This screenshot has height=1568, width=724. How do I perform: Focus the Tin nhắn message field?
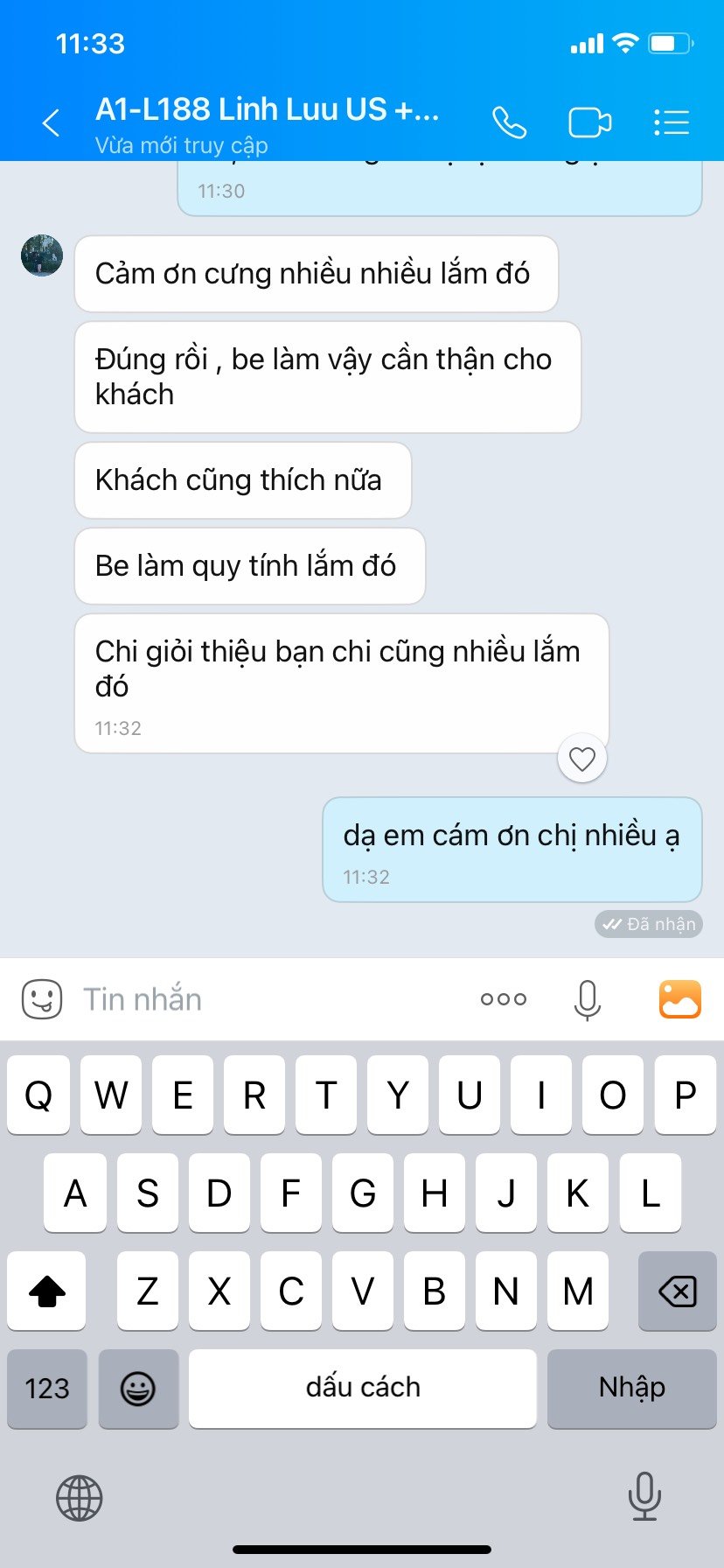262,998
